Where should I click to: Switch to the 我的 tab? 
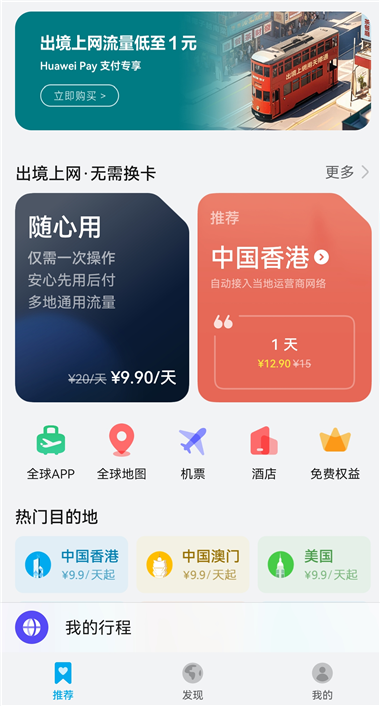322,681
